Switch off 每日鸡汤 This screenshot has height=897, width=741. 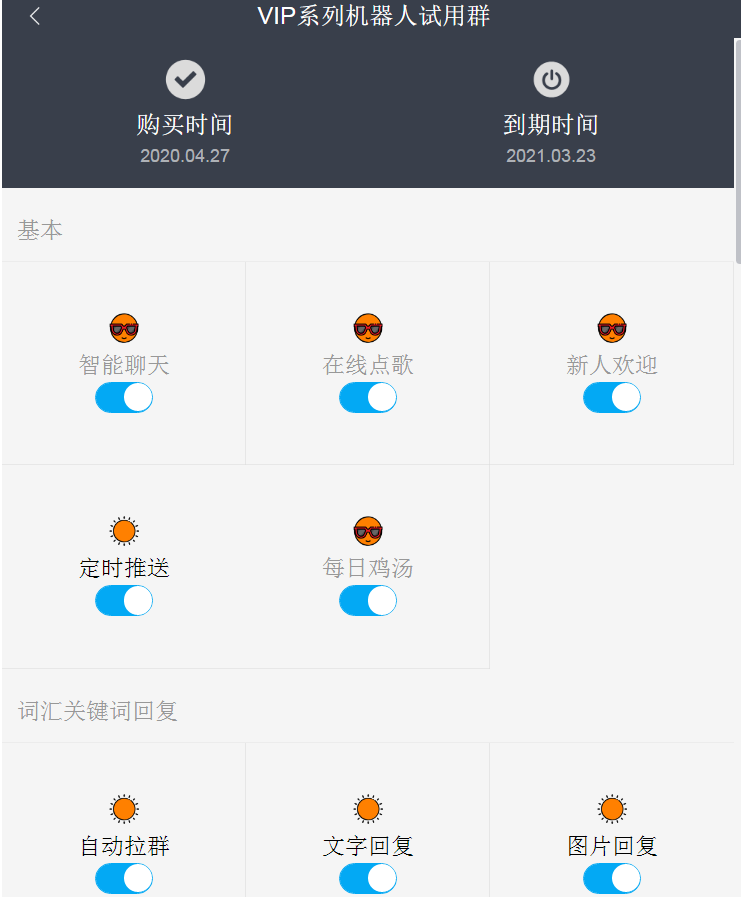coord(368,601)
